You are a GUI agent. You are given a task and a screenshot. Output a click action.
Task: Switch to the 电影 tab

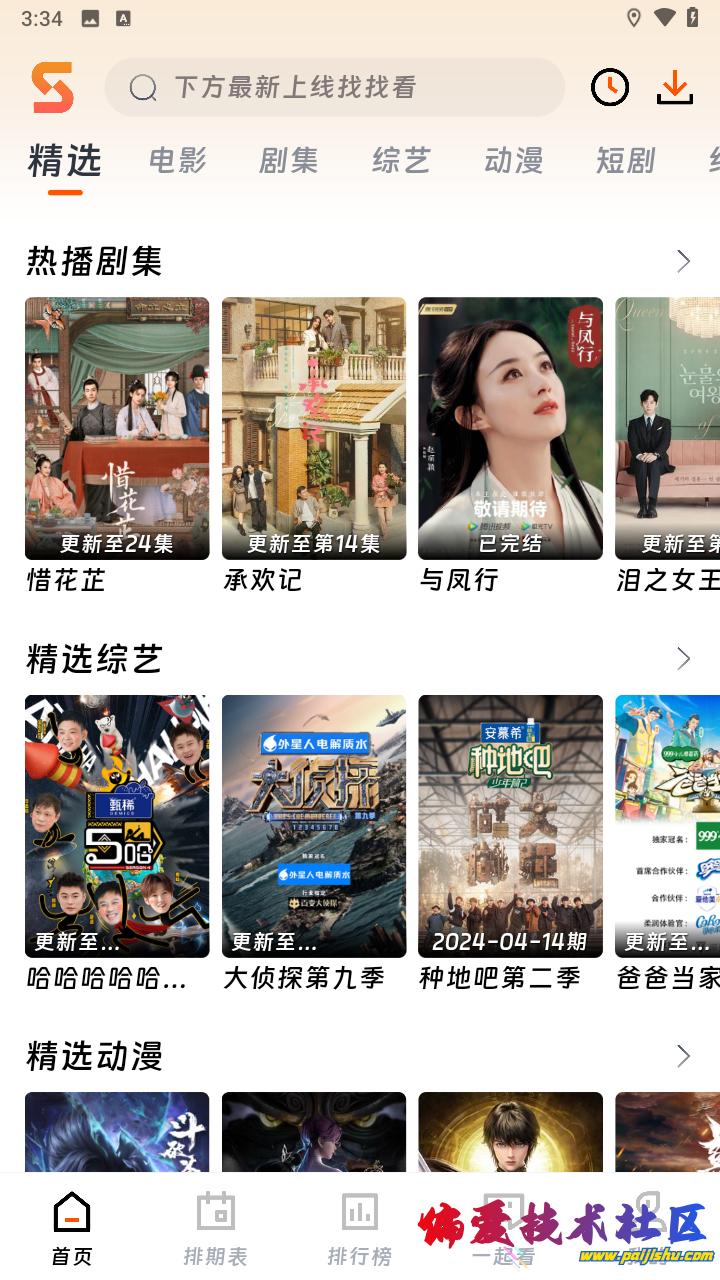tap(177, 160)
